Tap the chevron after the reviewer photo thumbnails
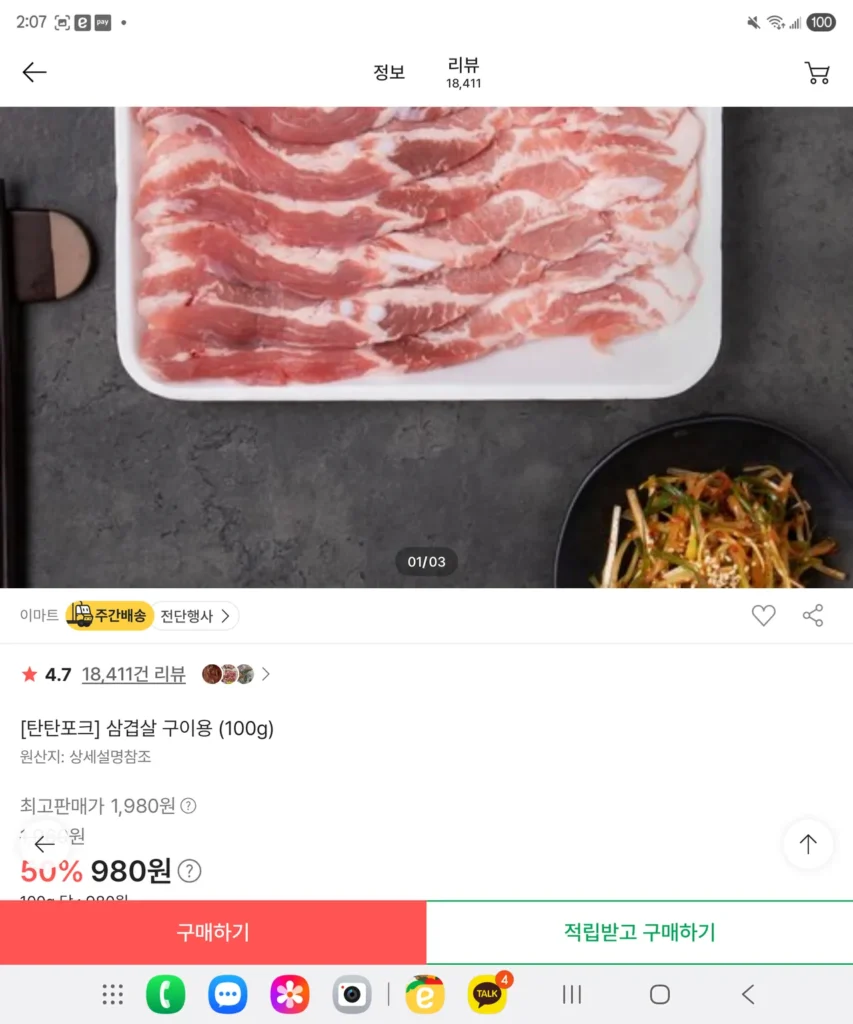 265,675
